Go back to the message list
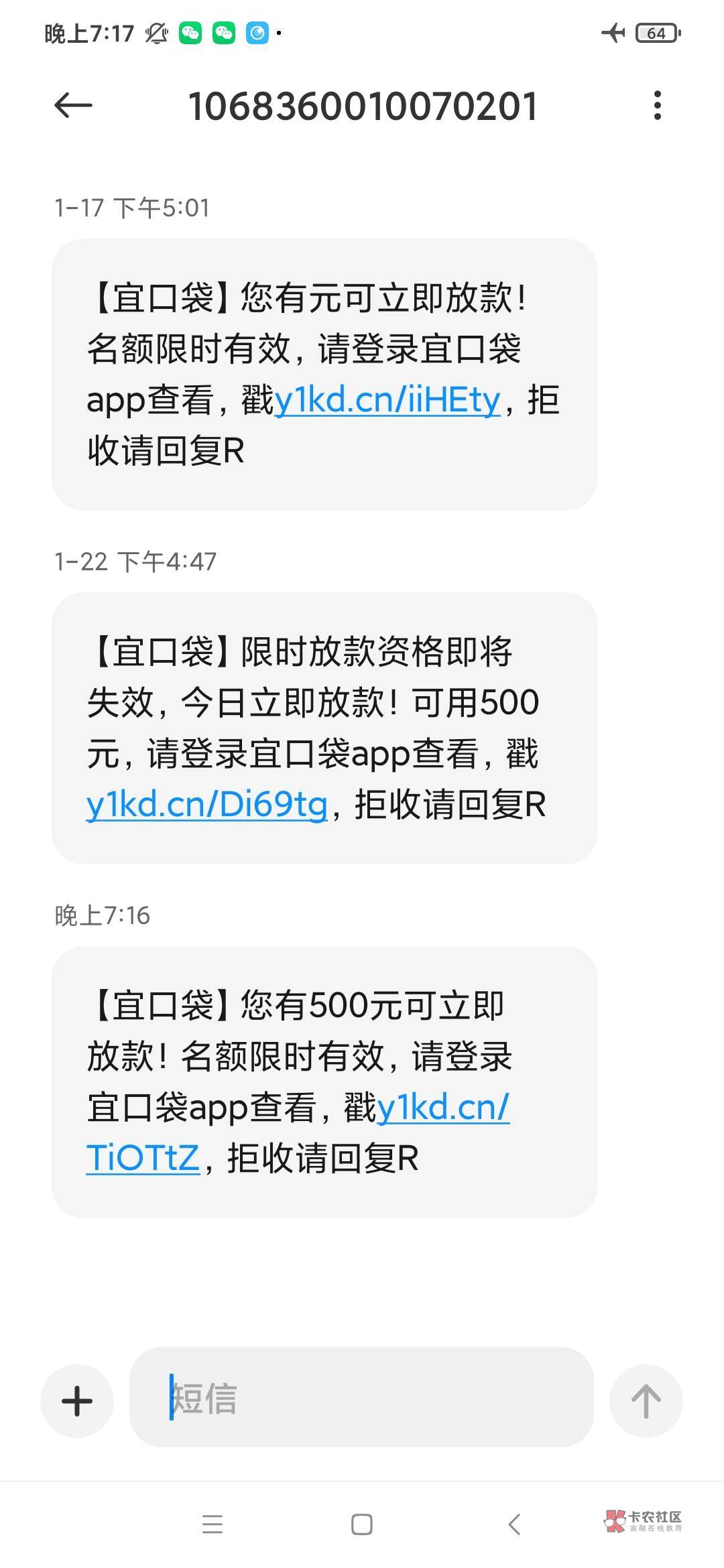724x1568 pixels. click(72, 106)
